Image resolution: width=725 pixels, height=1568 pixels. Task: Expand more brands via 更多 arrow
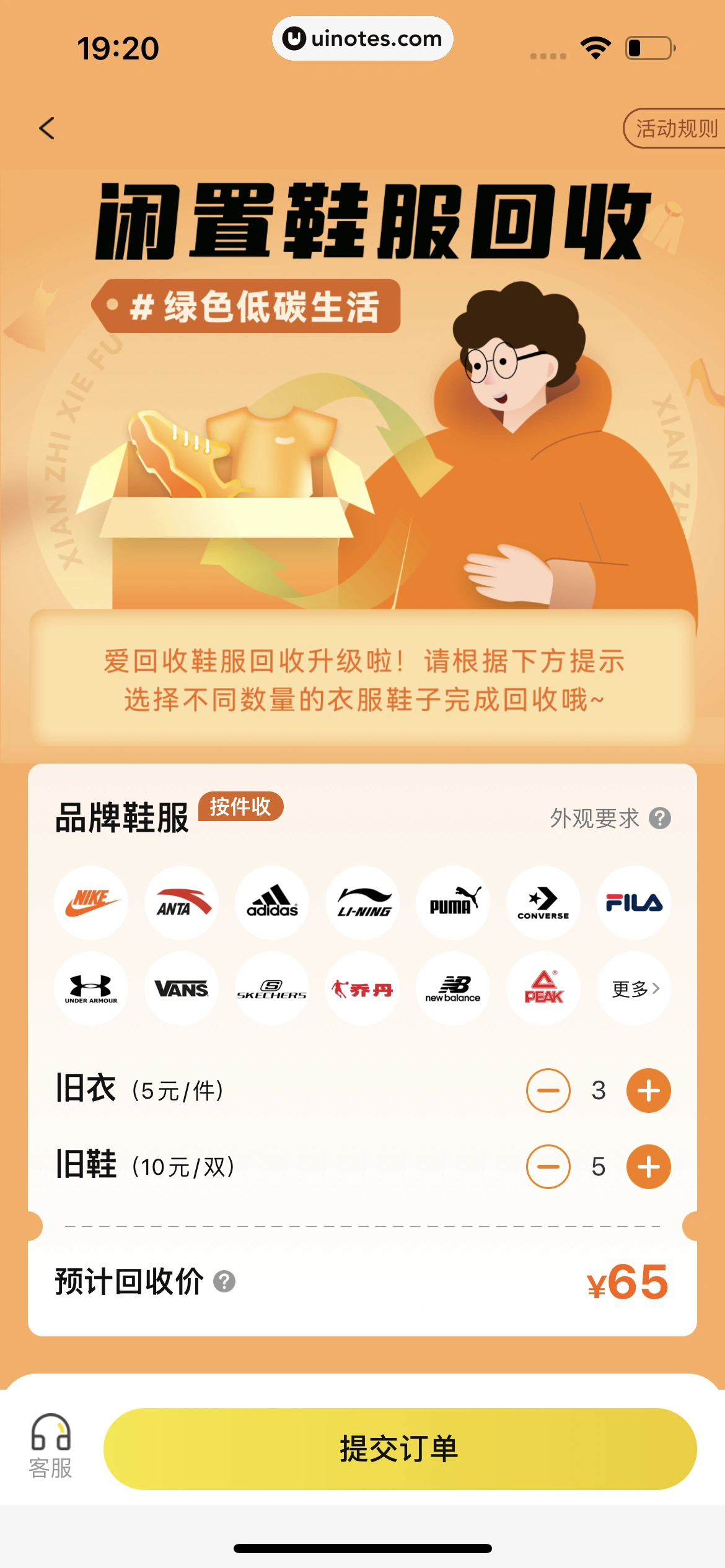tap(633, 988)
